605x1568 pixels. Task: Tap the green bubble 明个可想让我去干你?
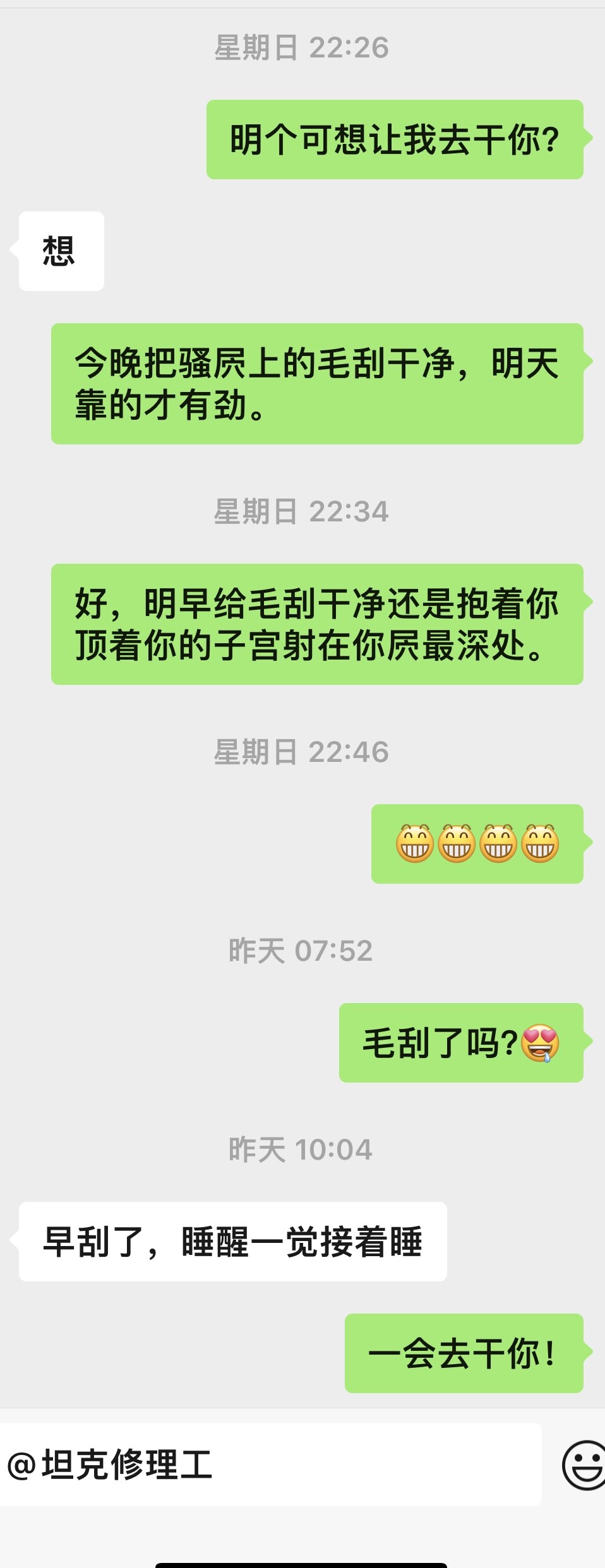395,138
